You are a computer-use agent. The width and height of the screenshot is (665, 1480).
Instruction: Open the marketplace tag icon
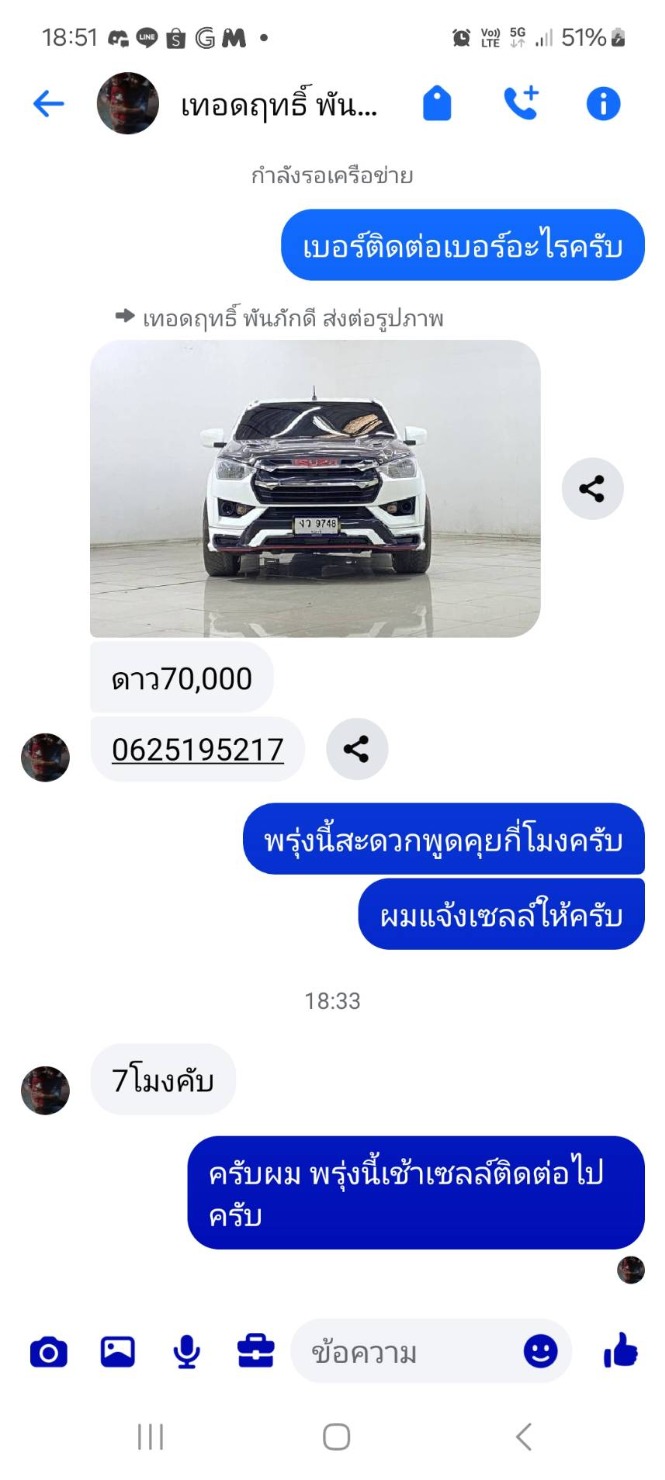pos(437,104)
